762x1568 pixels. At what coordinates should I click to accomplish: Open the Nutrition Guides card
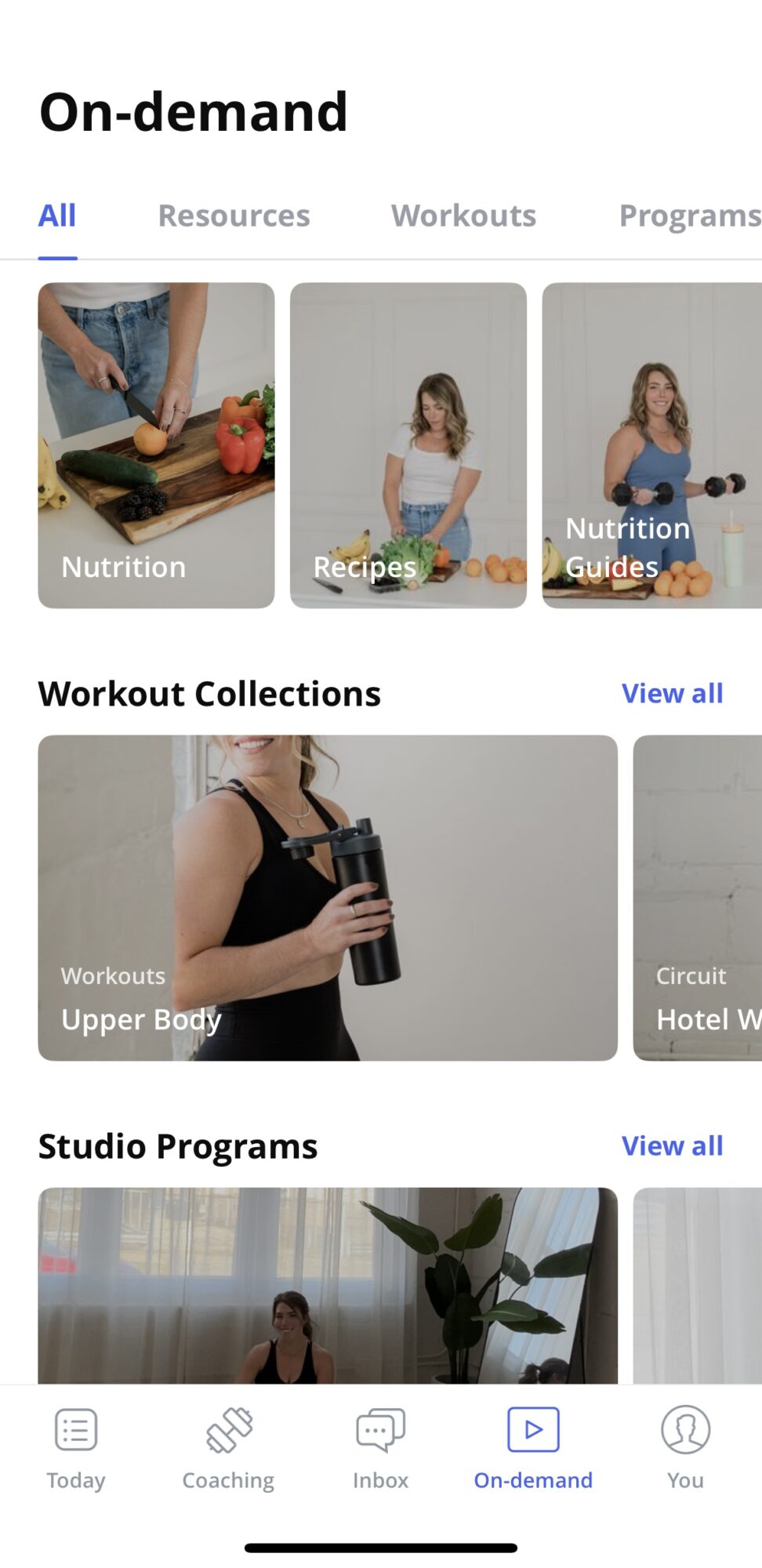coord(652,445)
